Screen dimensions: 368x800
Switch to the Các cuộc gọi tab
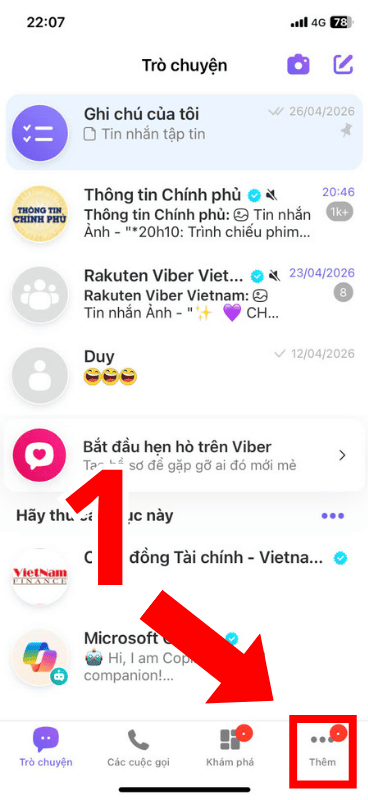[x=138, y=748]
